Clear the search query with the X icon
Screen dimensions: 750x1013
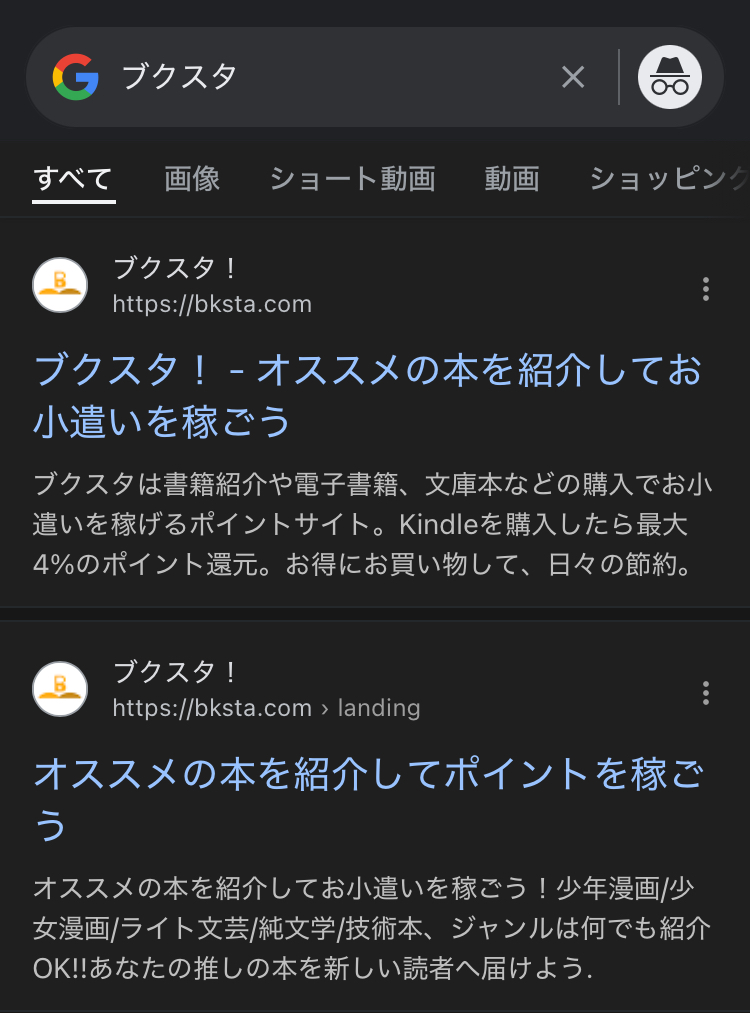coord(573,76)
